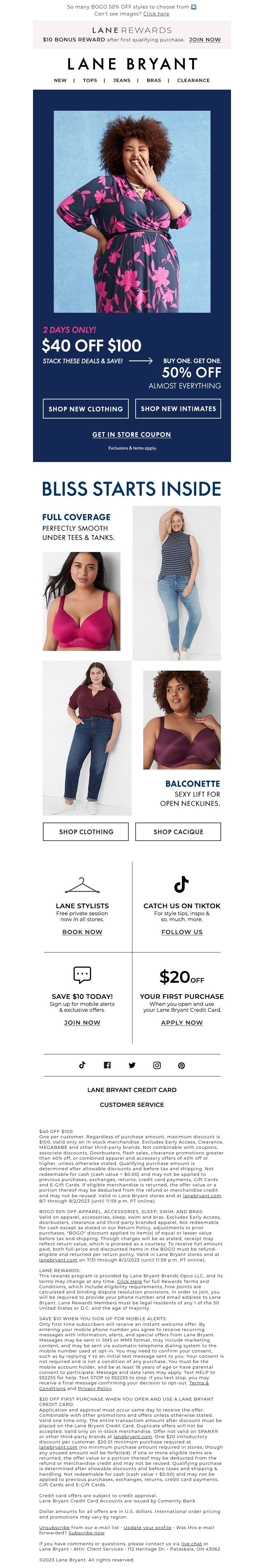Tap Follow Us under Catch Us on TikTok
This screenshot has height=1568, width=264.
click(182, 932)
